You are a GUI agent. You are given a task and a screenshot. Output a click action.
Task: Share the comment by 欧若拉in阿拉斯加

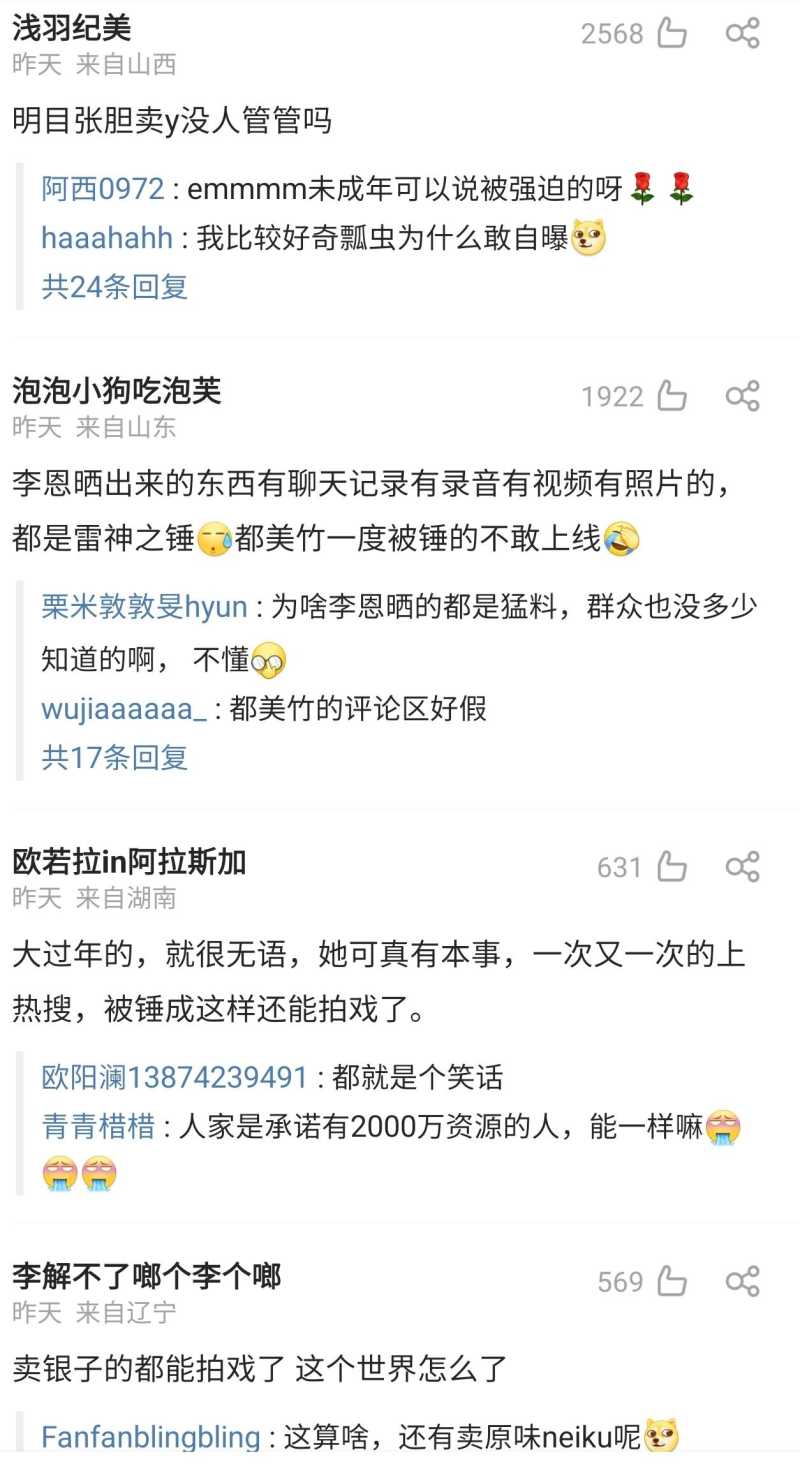pyautogui.click(x=743, y=867)
